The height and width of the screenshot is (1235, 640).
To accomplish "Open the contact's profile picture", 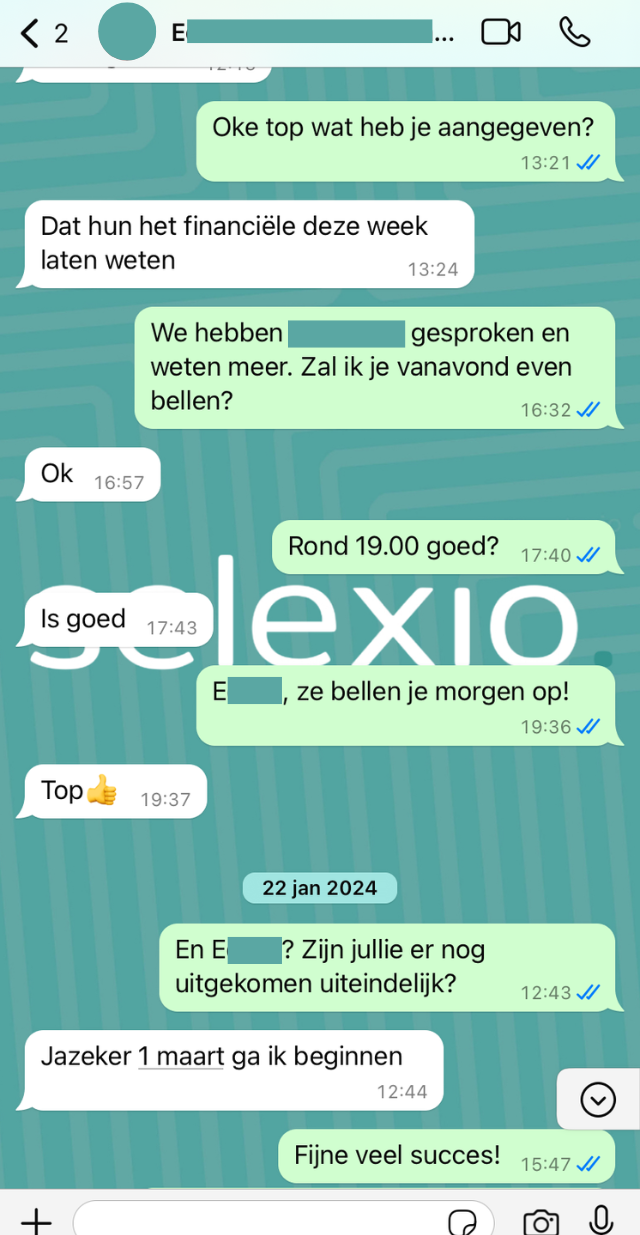I will point(127,32).
